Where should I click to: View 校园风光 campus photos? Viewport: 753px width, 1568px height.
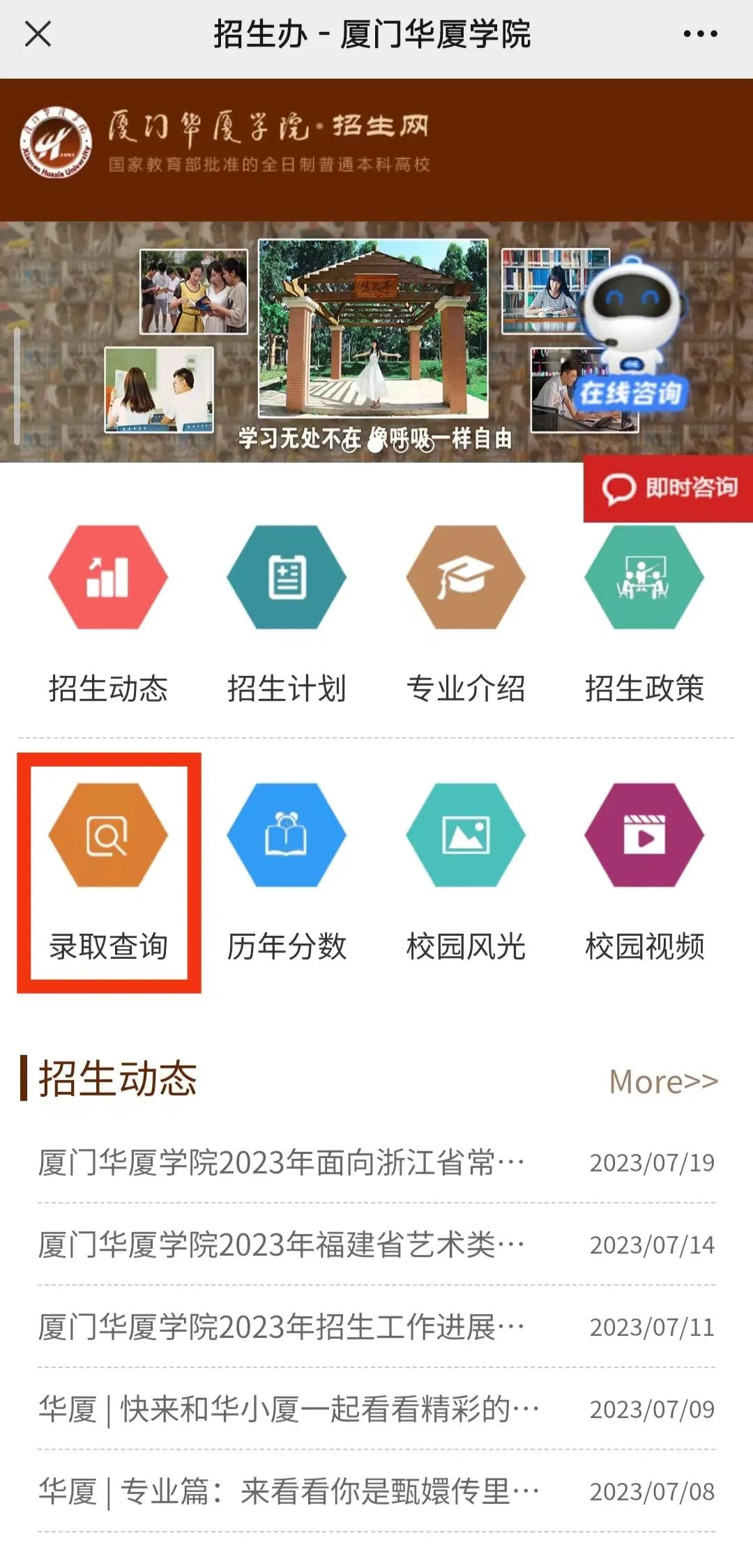tap(465, 836)
